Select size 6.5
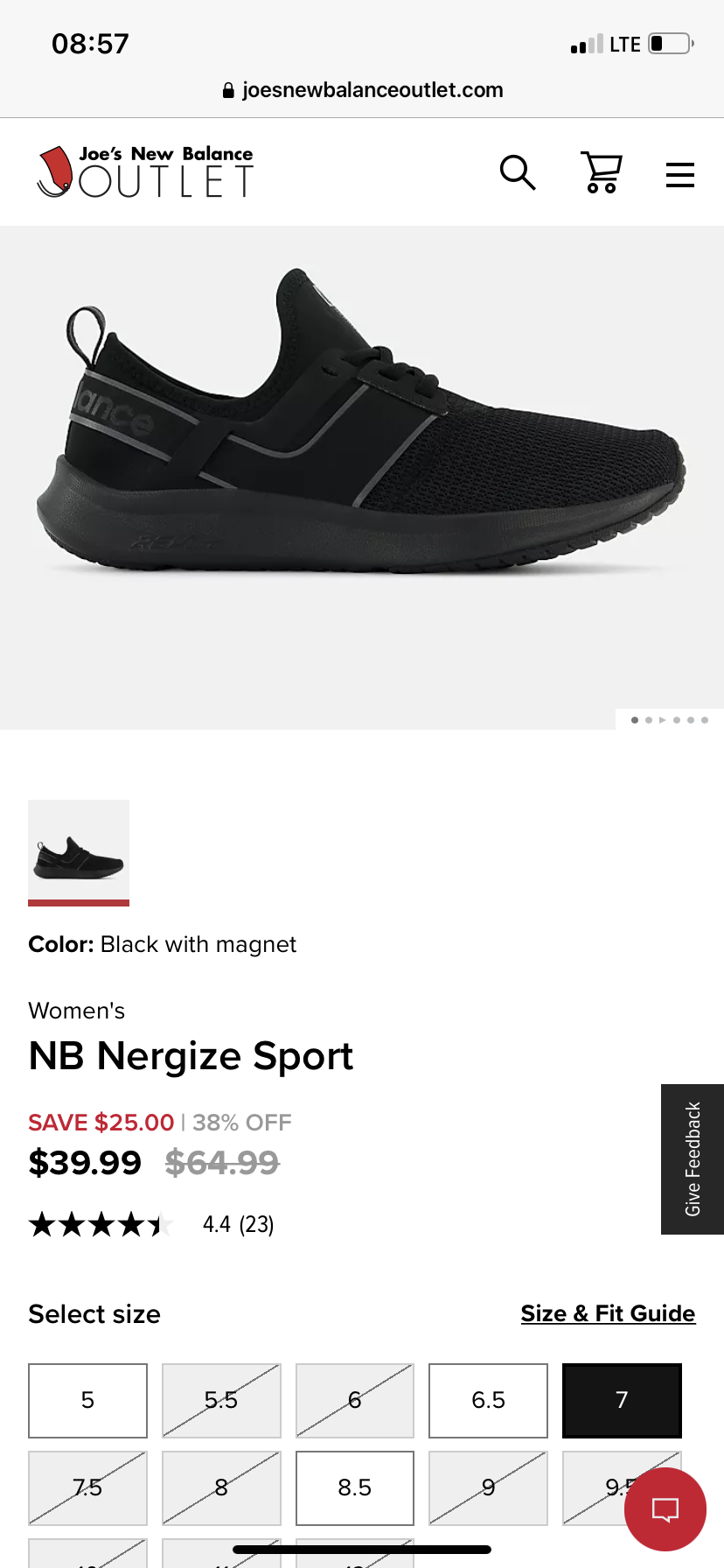 [x=488, y=1400]
